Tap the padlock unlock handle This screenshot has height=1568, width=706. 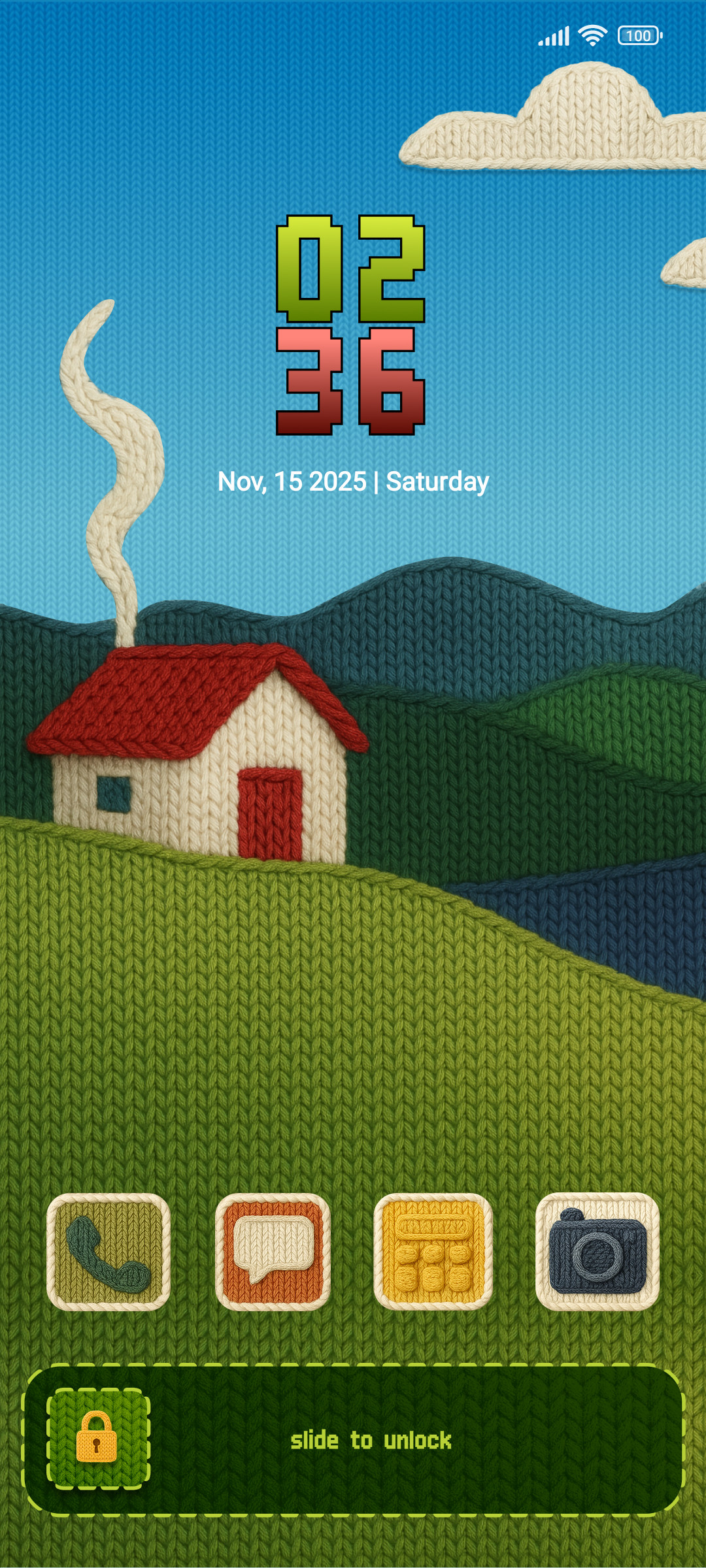point(98,1439)
